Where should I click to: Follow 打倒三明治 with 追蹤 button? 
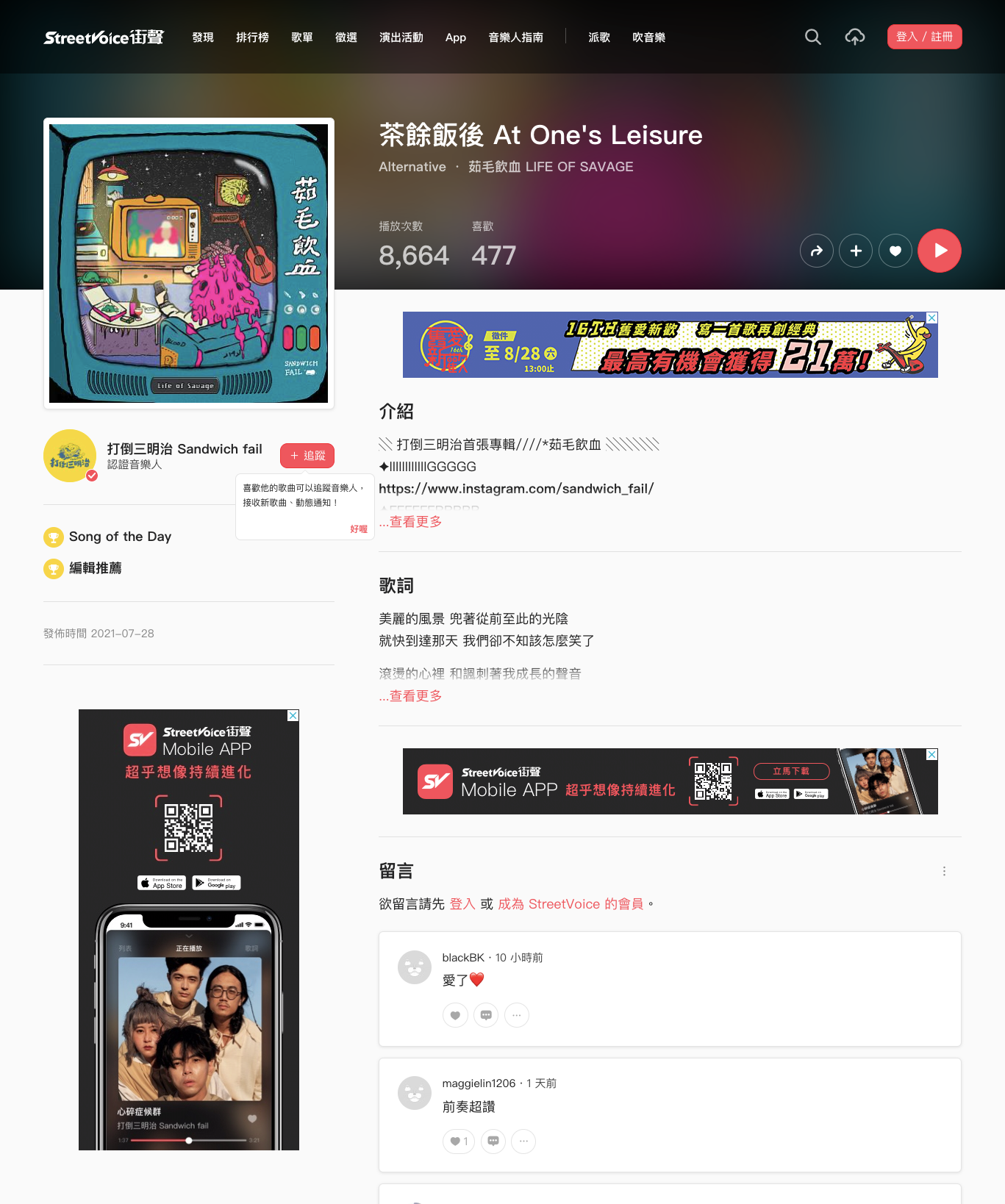[307, 456]
